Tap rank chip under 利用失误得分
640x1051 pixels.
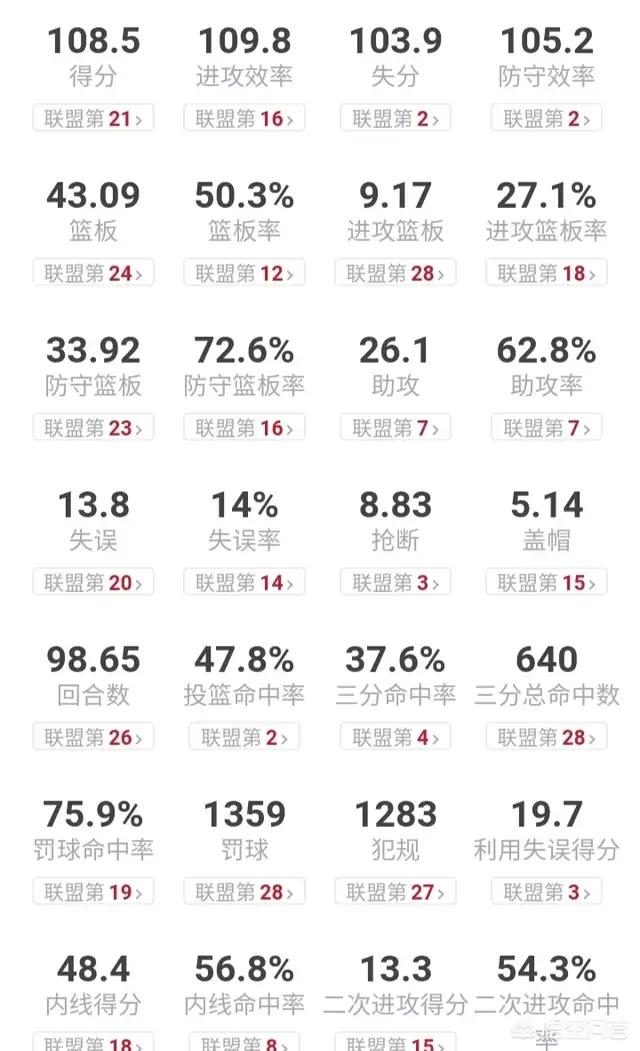coord(546,892)
